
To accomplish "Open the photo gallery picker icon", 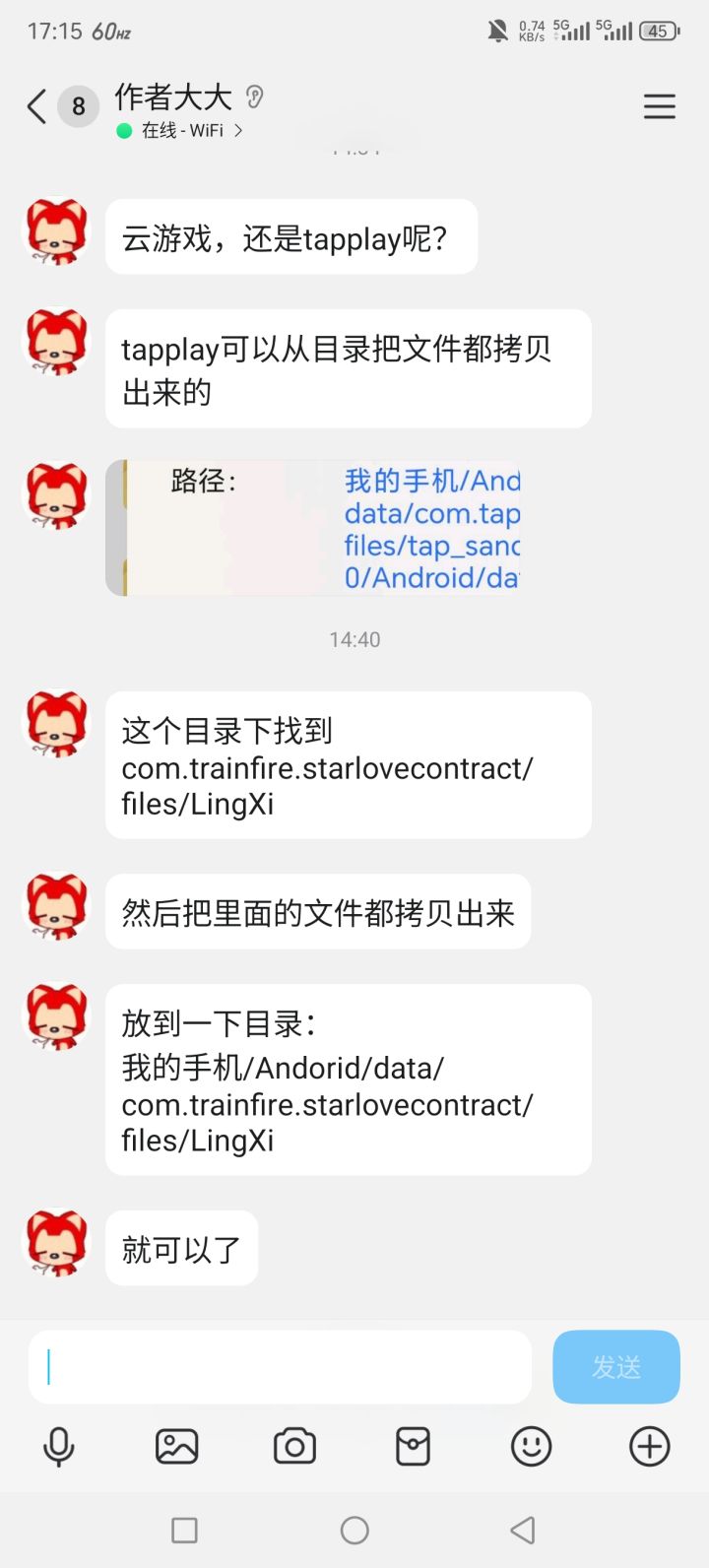I will (177, 1447).
